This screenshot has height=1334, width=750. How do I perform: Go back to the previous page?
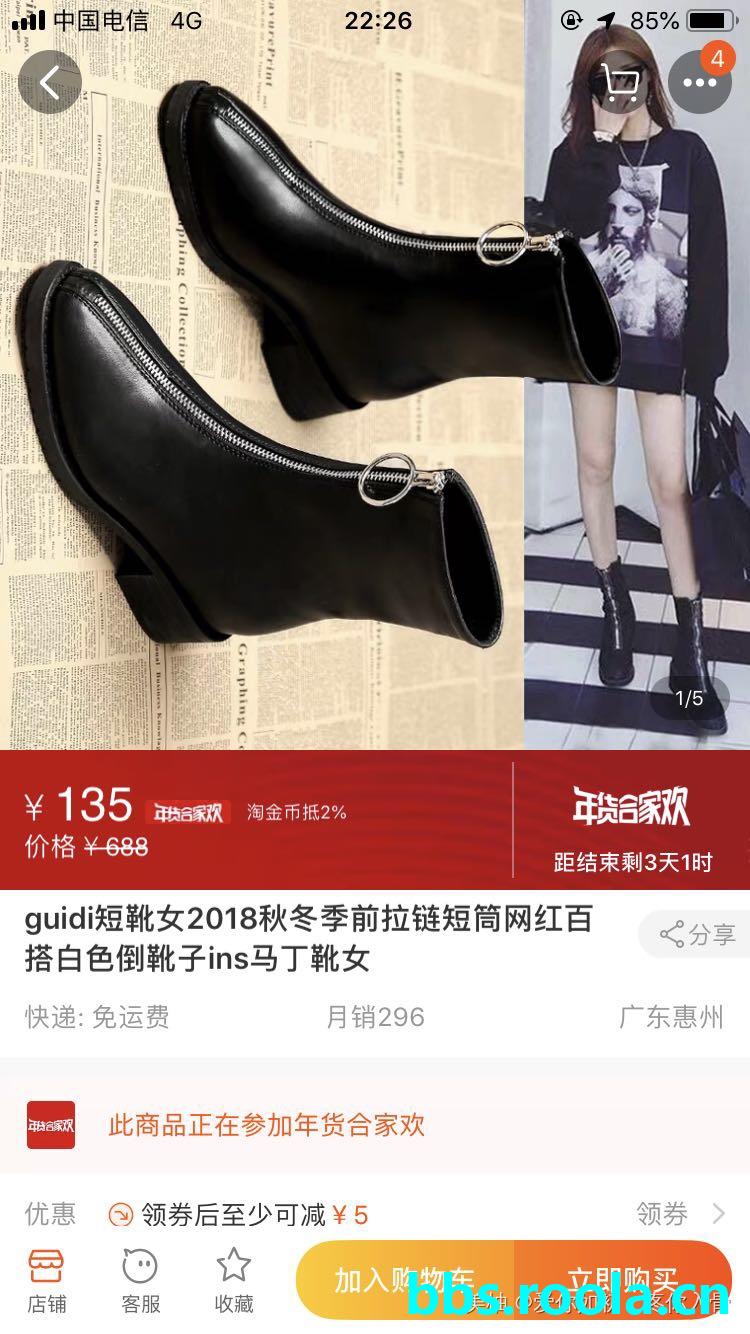(49, 82)
